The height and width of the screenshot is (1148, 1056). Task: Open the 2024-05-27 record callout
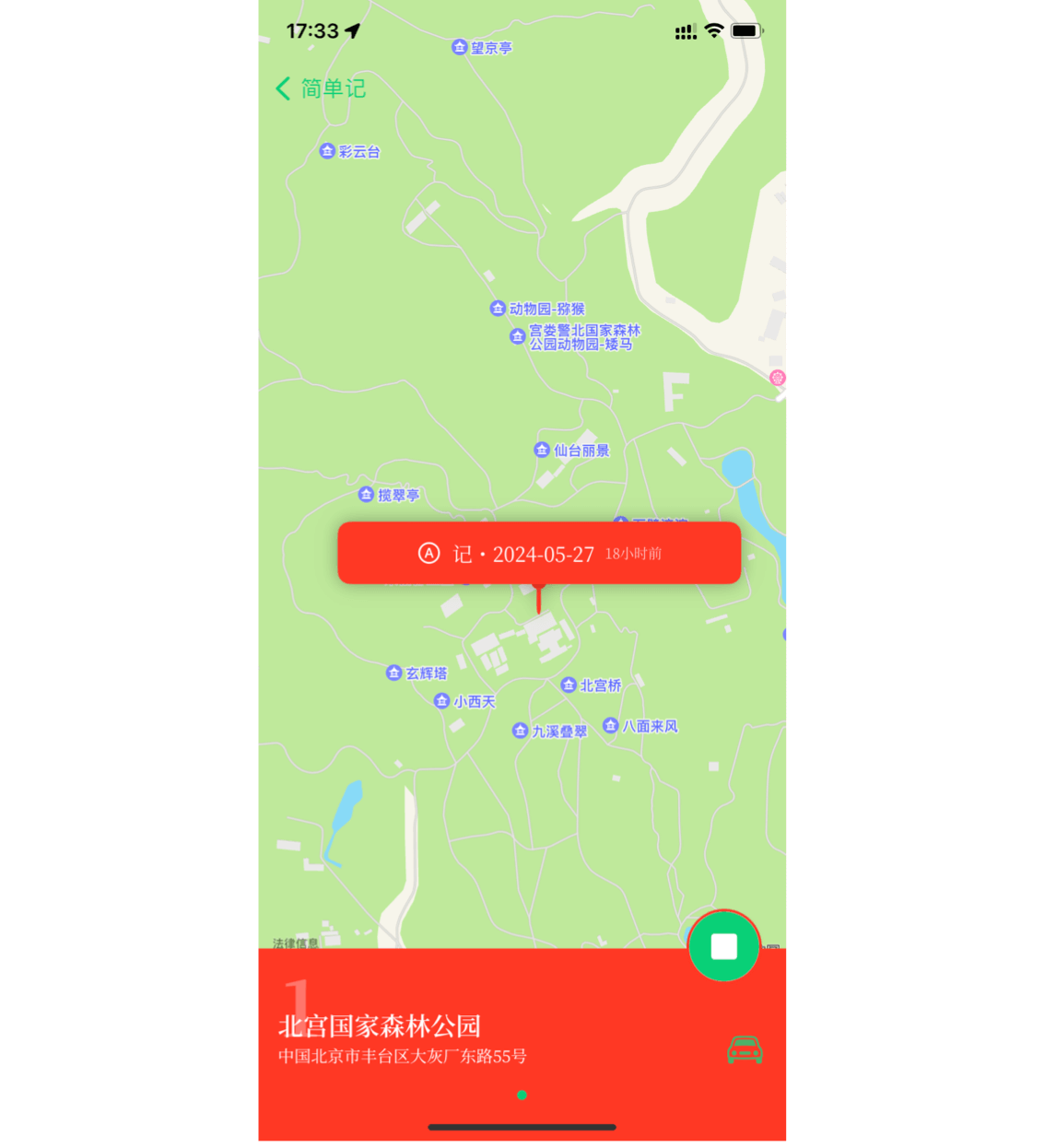(x=539, y=553)
